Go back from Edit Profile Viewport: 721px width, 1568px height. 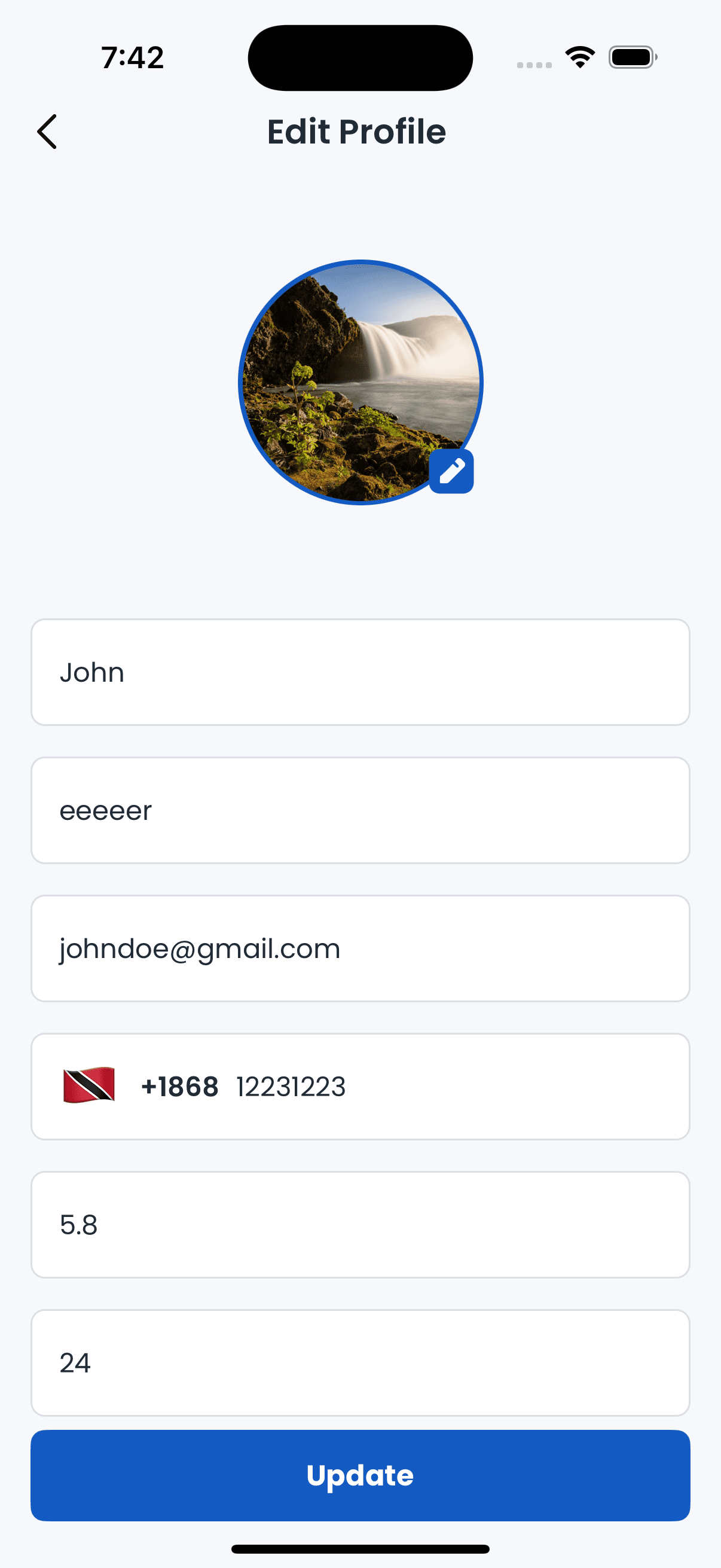47,132
